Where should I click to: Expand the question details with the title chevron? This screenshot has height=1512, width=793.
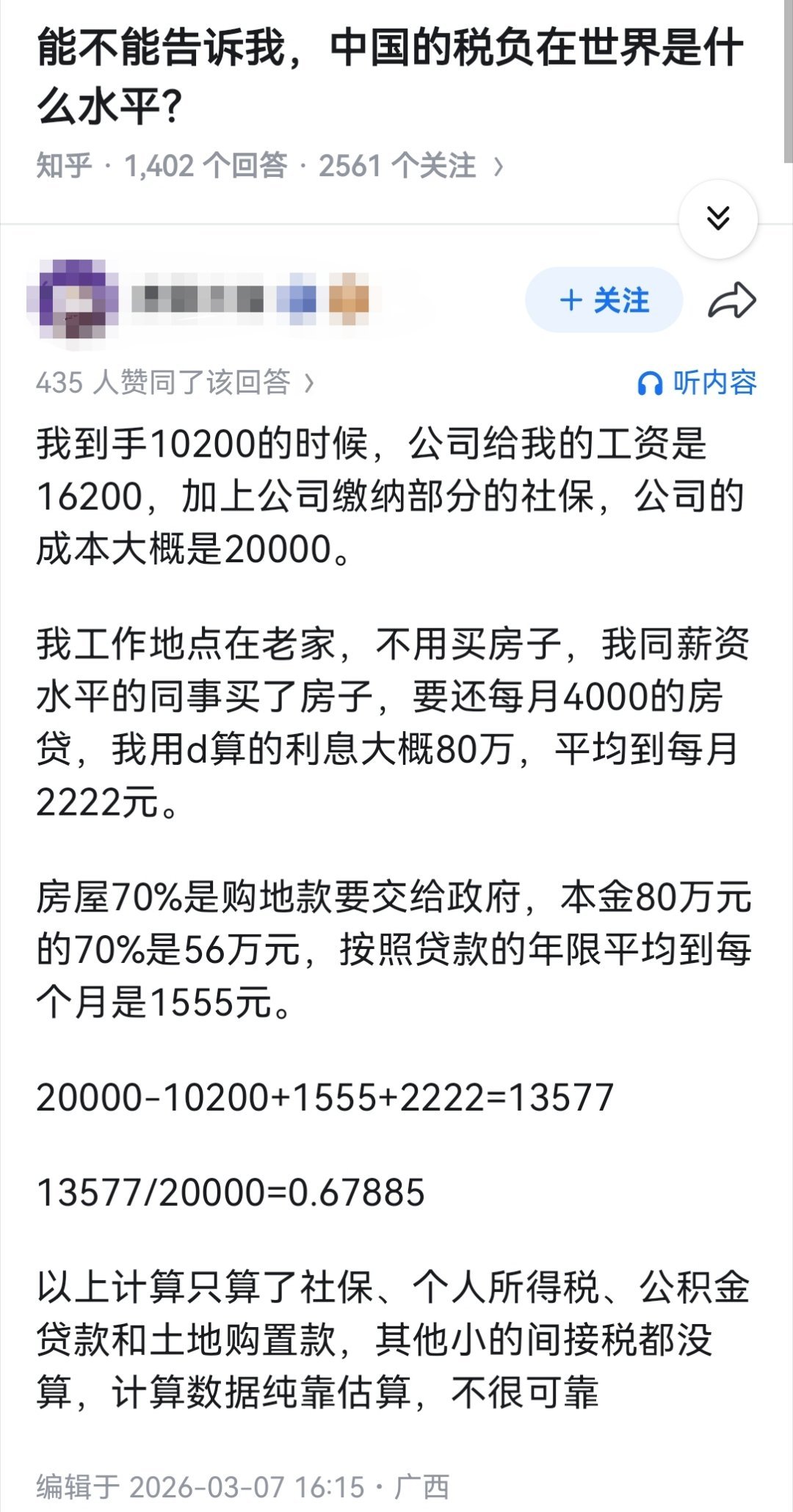[499, 165]
